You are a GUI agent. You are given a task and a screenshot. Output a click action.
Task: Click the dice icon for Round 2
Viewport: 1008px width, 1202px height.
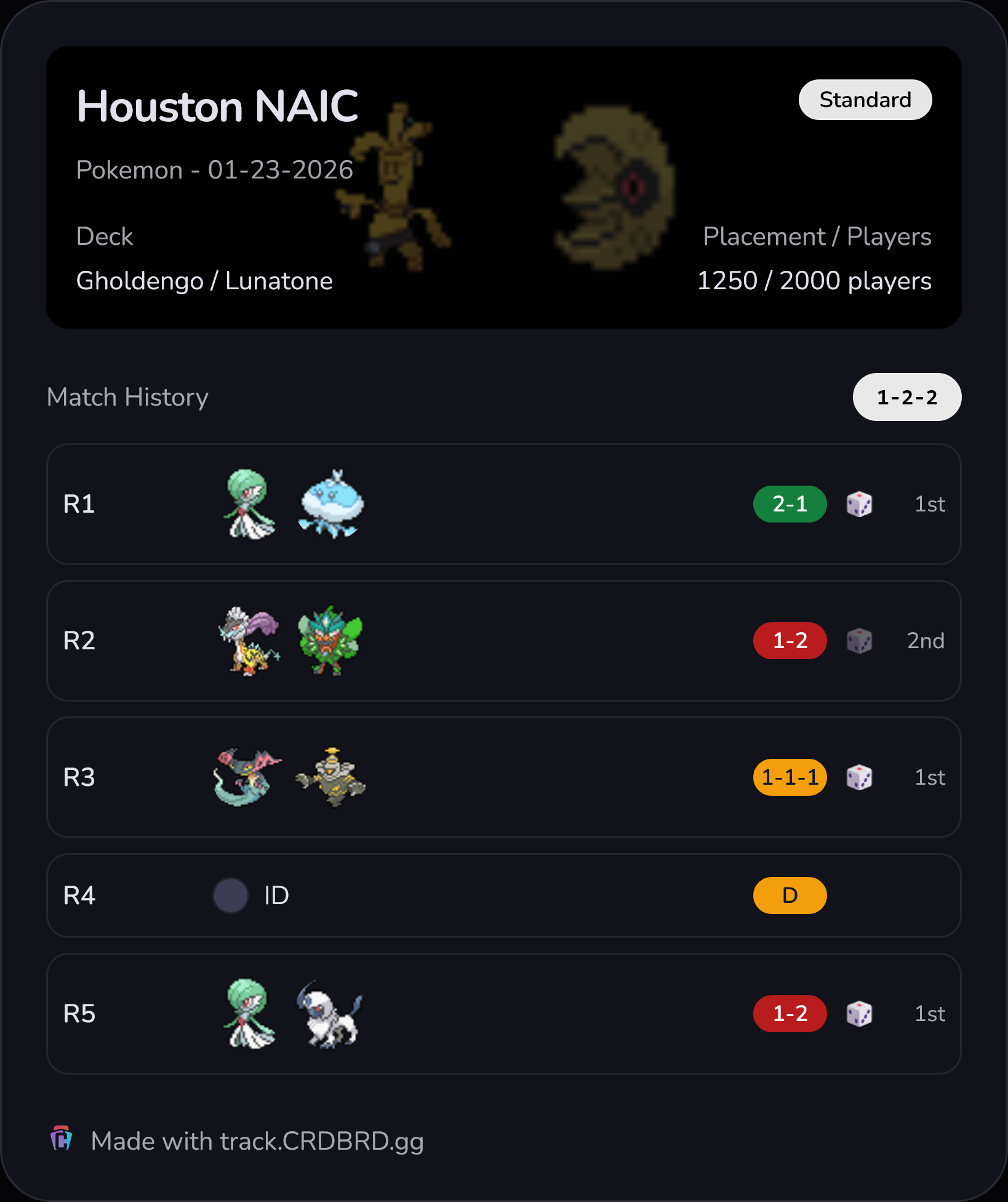[859, 640]
